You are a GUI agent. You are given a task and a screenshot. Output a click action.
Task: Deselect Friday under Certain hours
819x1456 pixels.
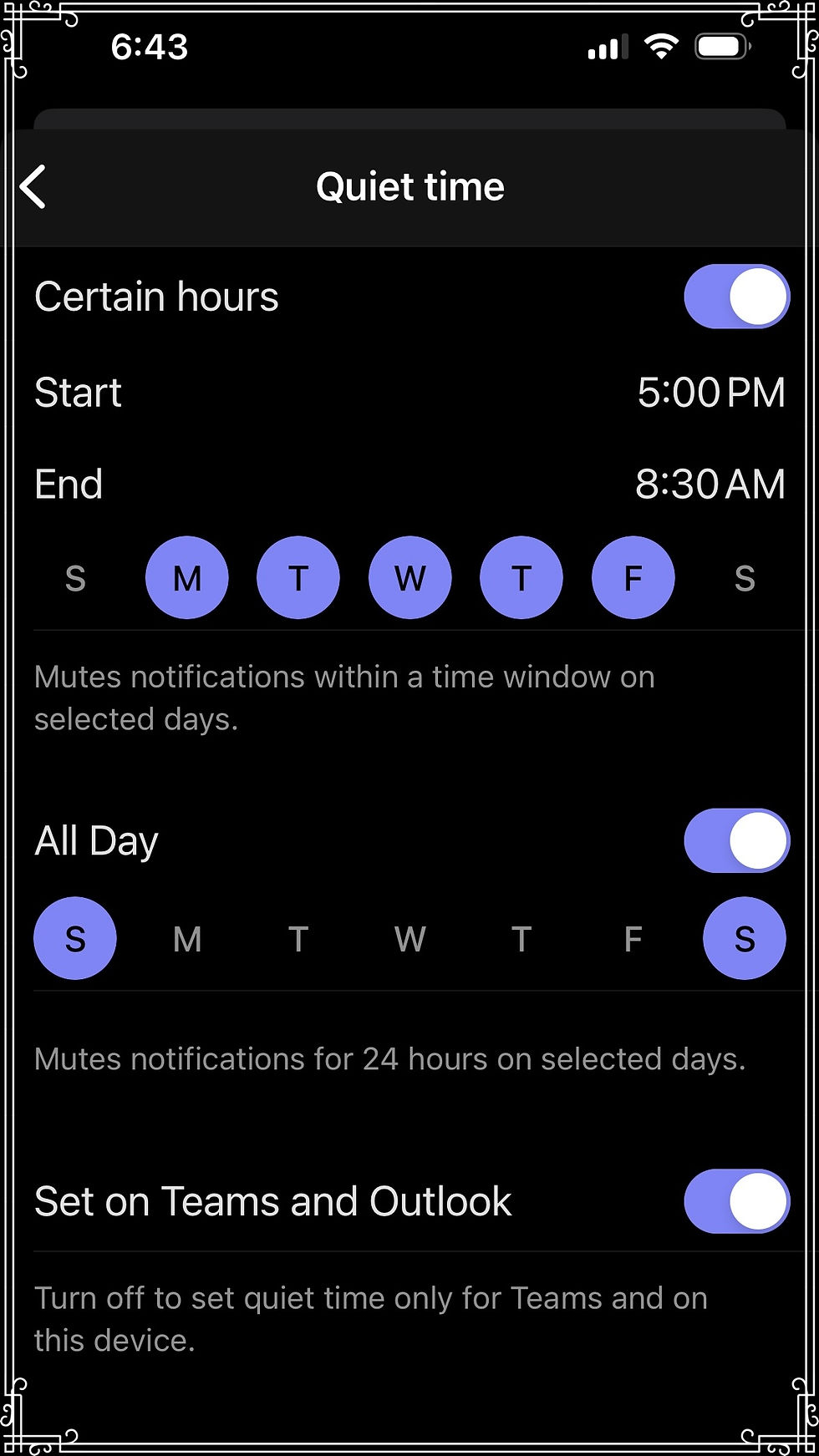point(633,578)
